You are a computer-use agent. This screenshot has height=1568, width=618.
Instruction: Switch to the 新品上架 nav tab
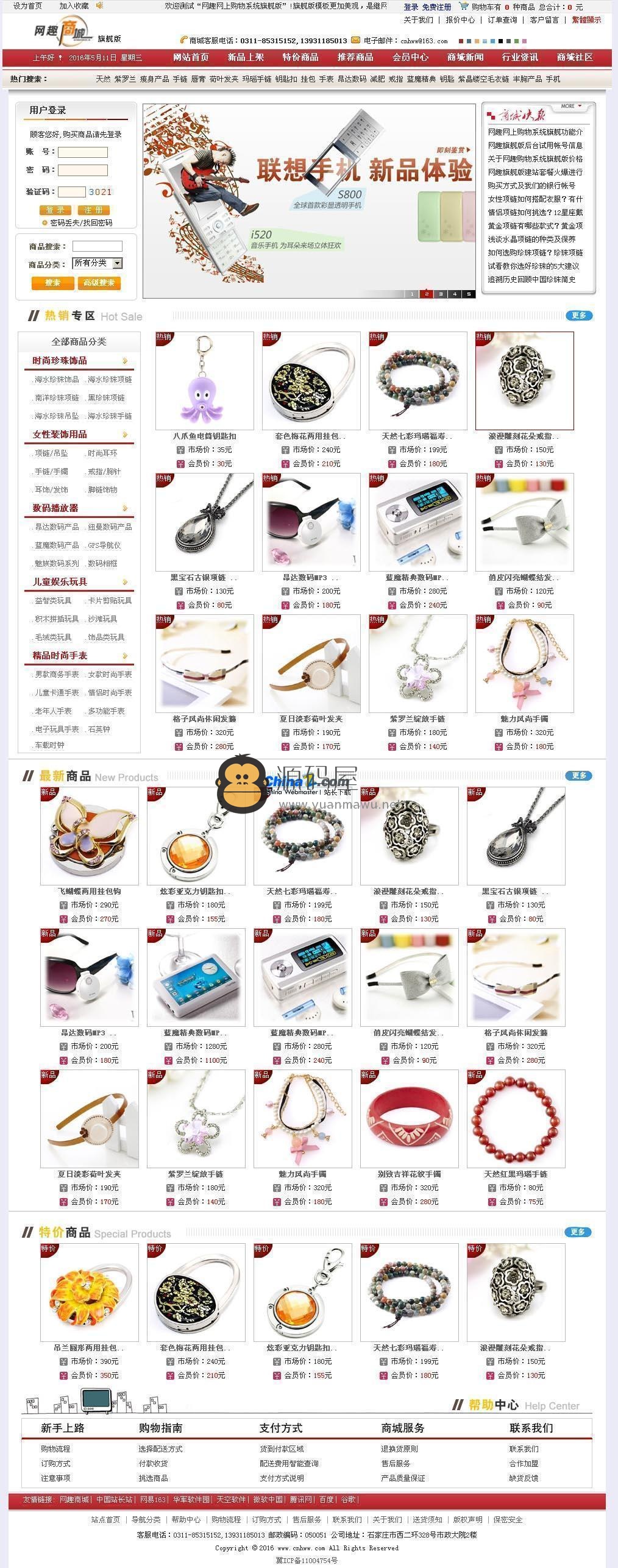point(246,57)
